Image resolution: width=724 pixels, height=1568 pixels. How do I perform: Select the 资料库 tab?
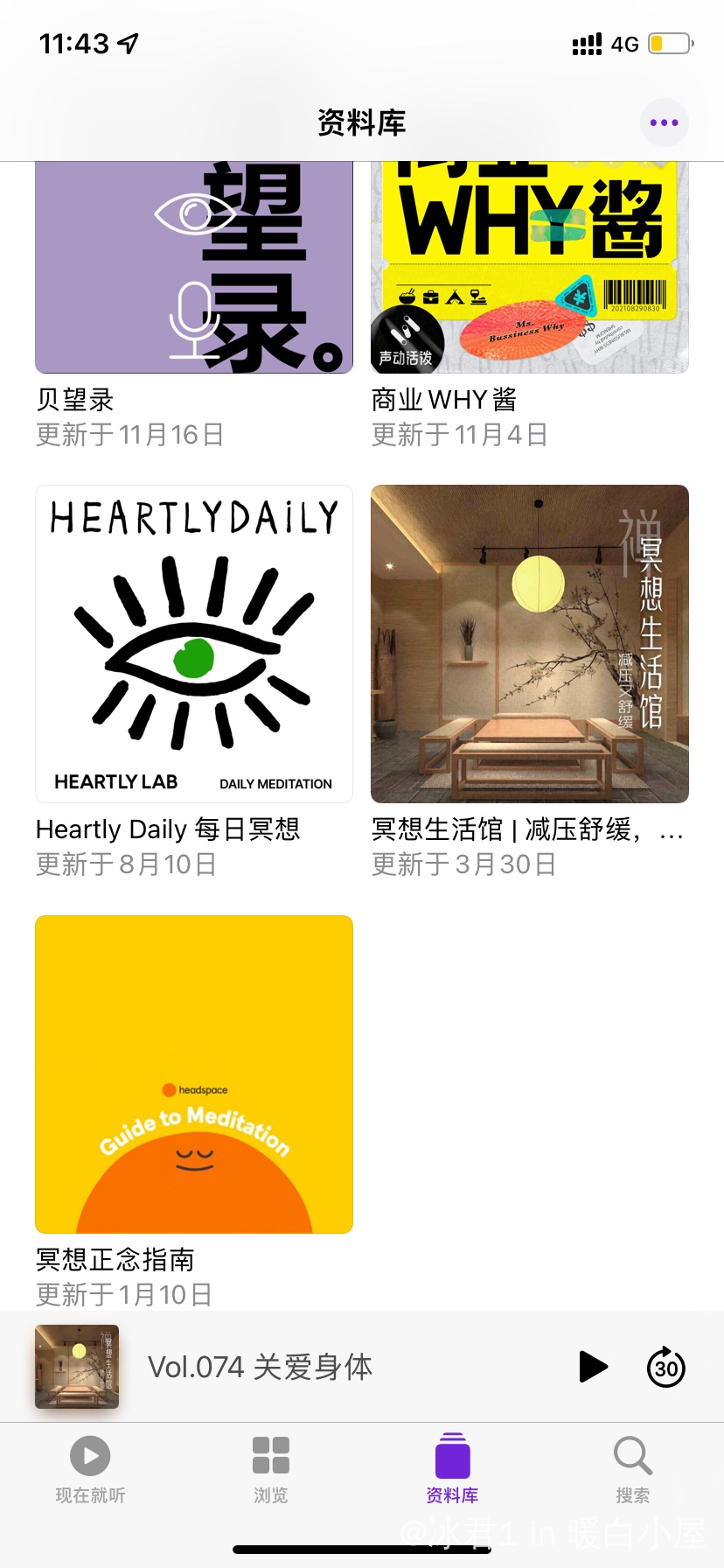[x=452, y=1470]
